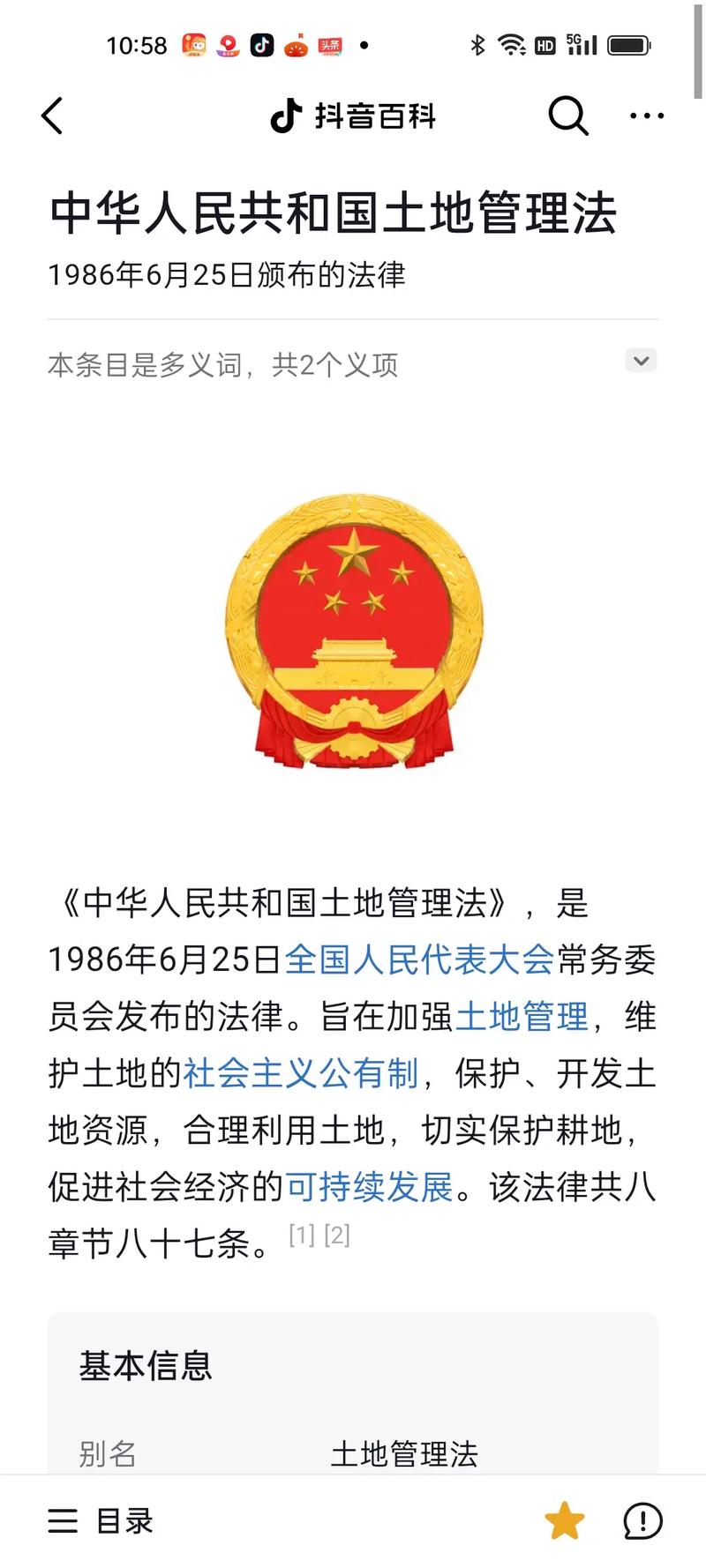Go back using the top-left arrow
Image resolution: width=706 pixels, height=1568 pixels.
pos(53,116)
